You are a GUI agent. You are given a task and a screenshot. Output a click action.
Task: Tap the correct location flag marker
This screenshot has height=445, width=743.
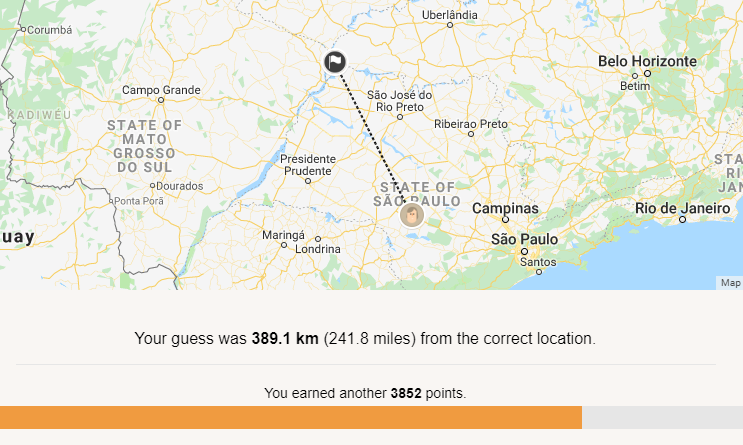click(336, 63)
